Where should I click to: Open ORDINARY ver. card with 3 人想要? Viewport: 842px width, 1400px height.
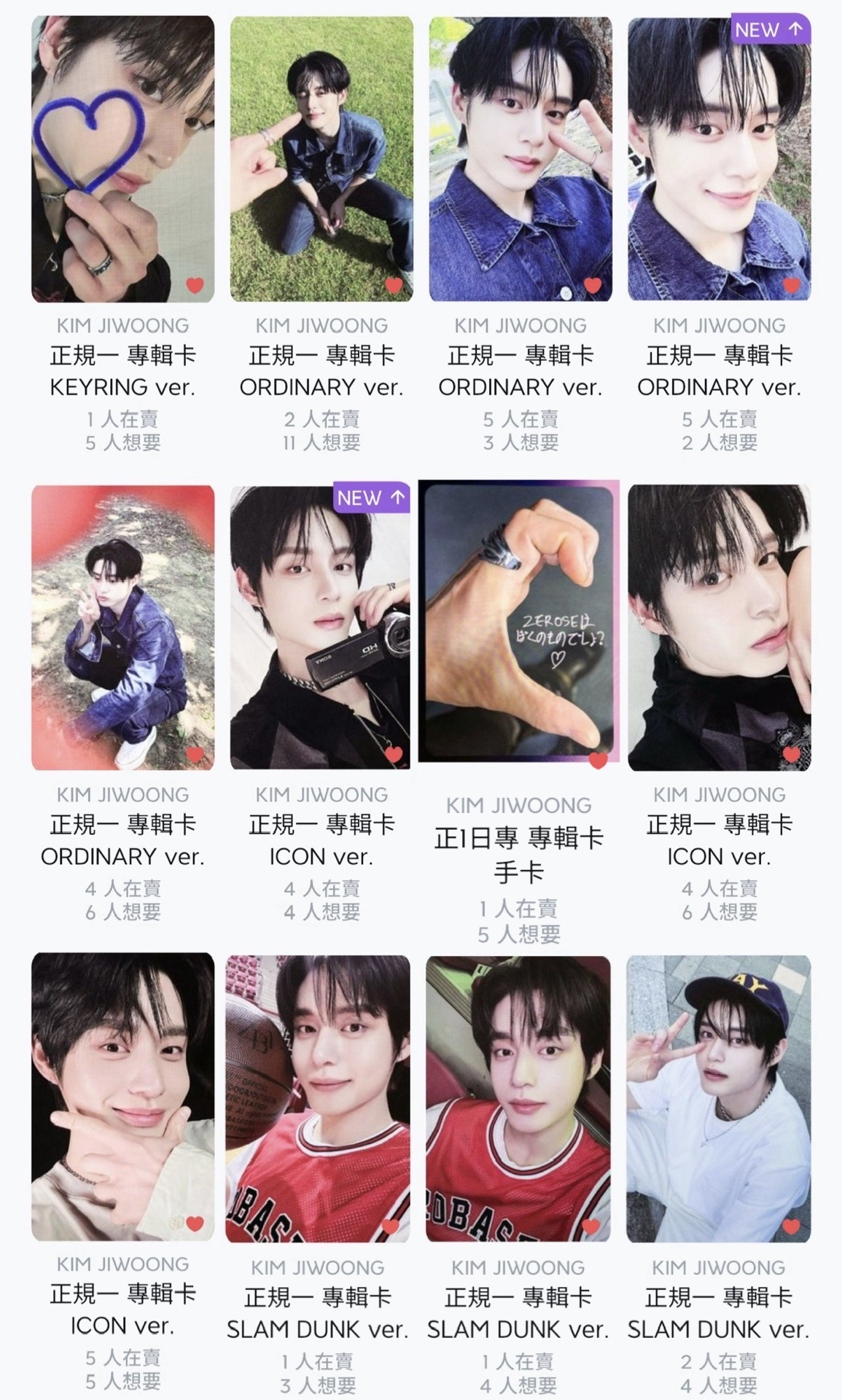click(520, 158)
